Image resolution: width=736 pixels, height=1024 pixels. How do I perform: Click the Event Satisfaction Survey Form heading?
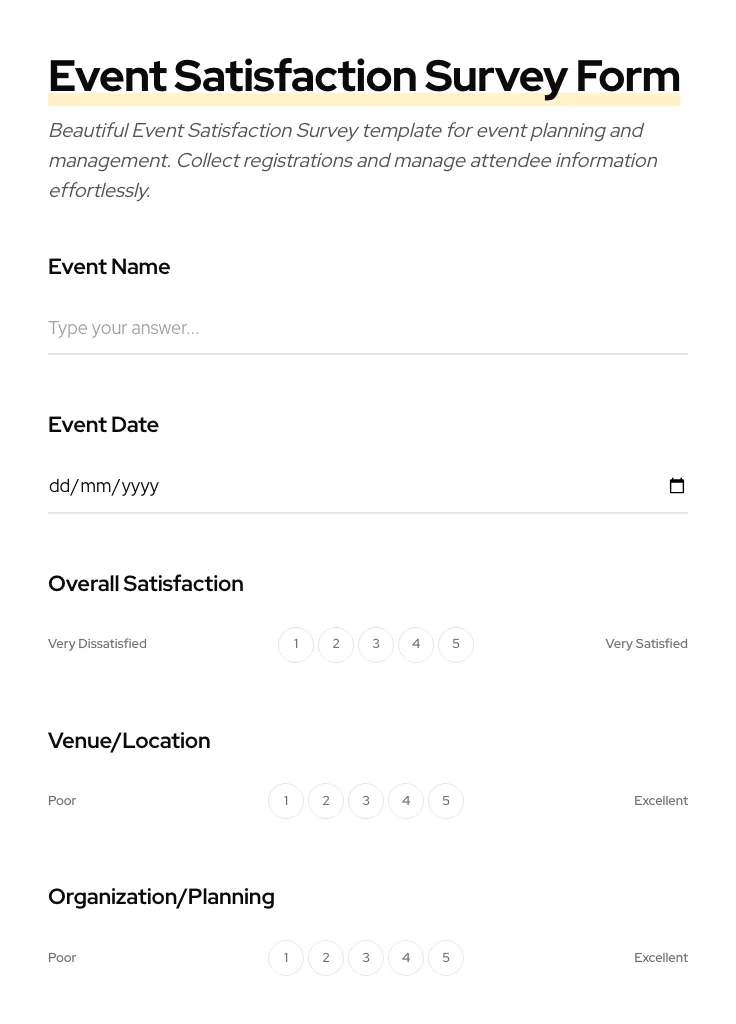364,75
